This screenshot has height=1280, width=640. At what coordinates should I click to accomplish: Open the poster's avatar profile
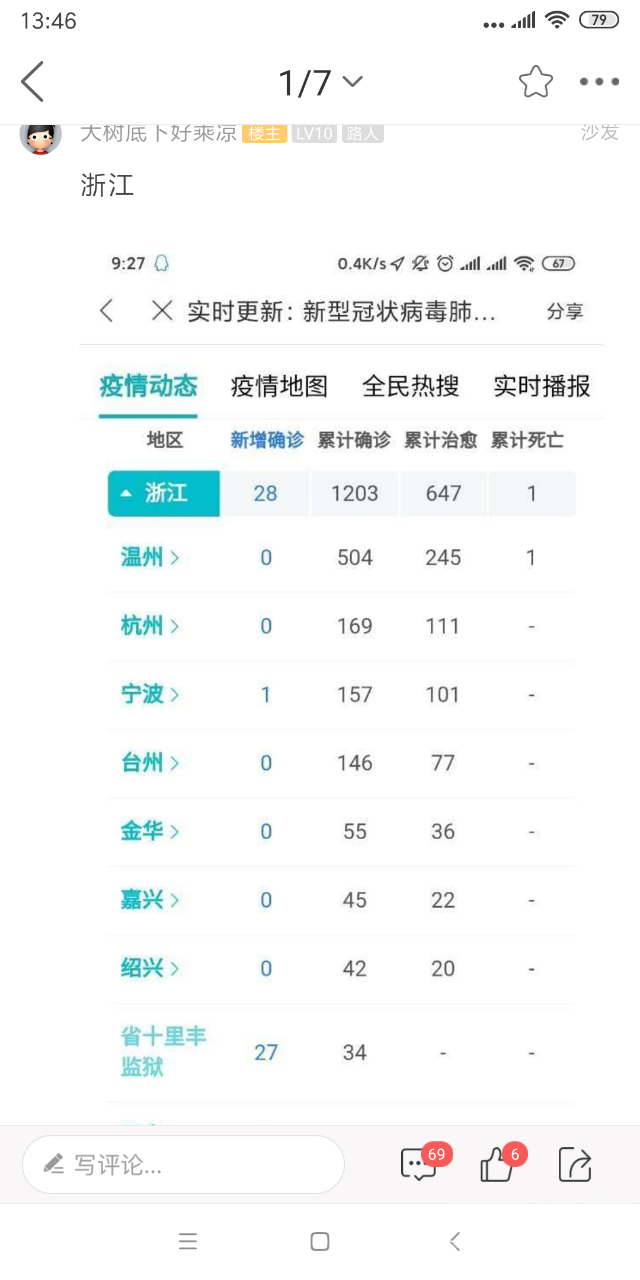point(40,135)
